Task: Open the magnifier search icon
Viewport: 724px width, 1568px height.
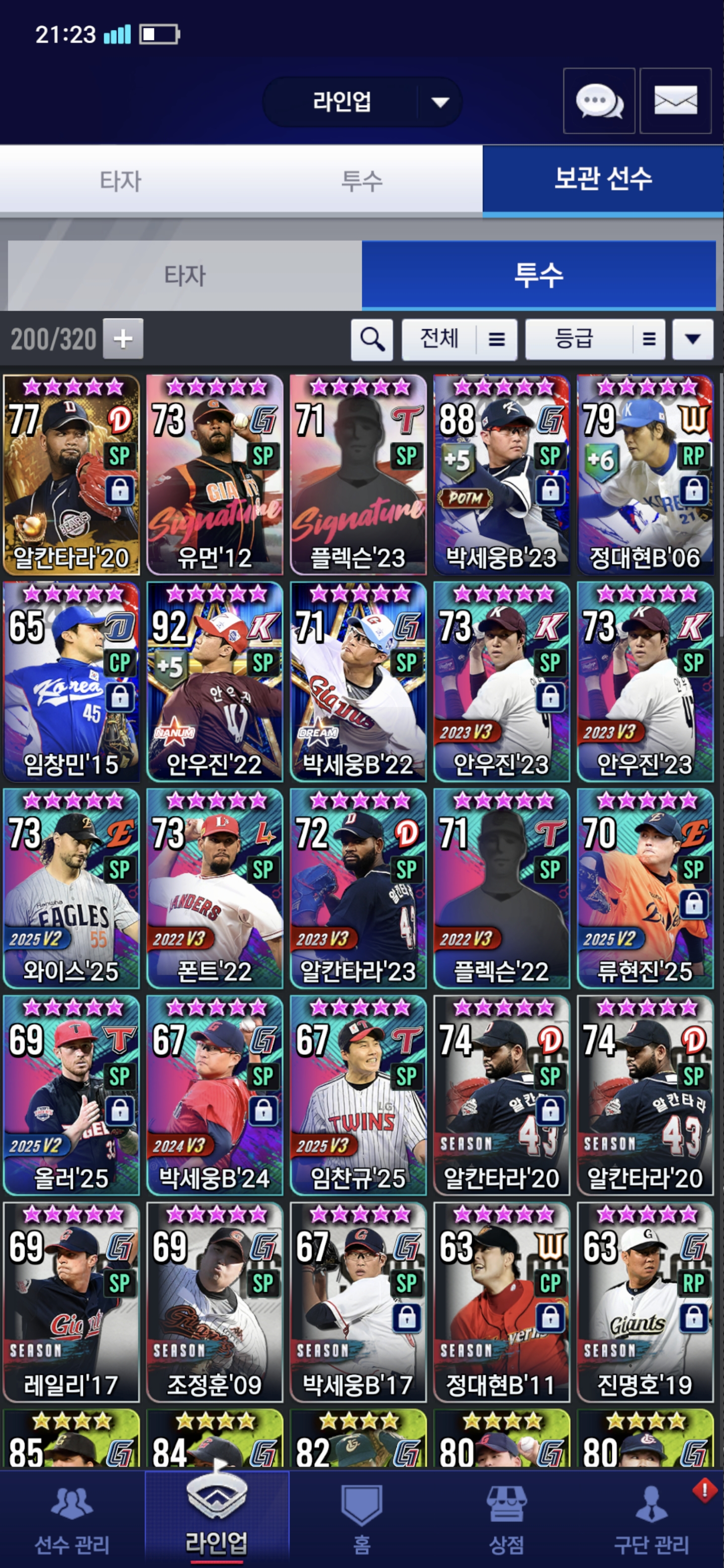Action: tap(372, 339)
